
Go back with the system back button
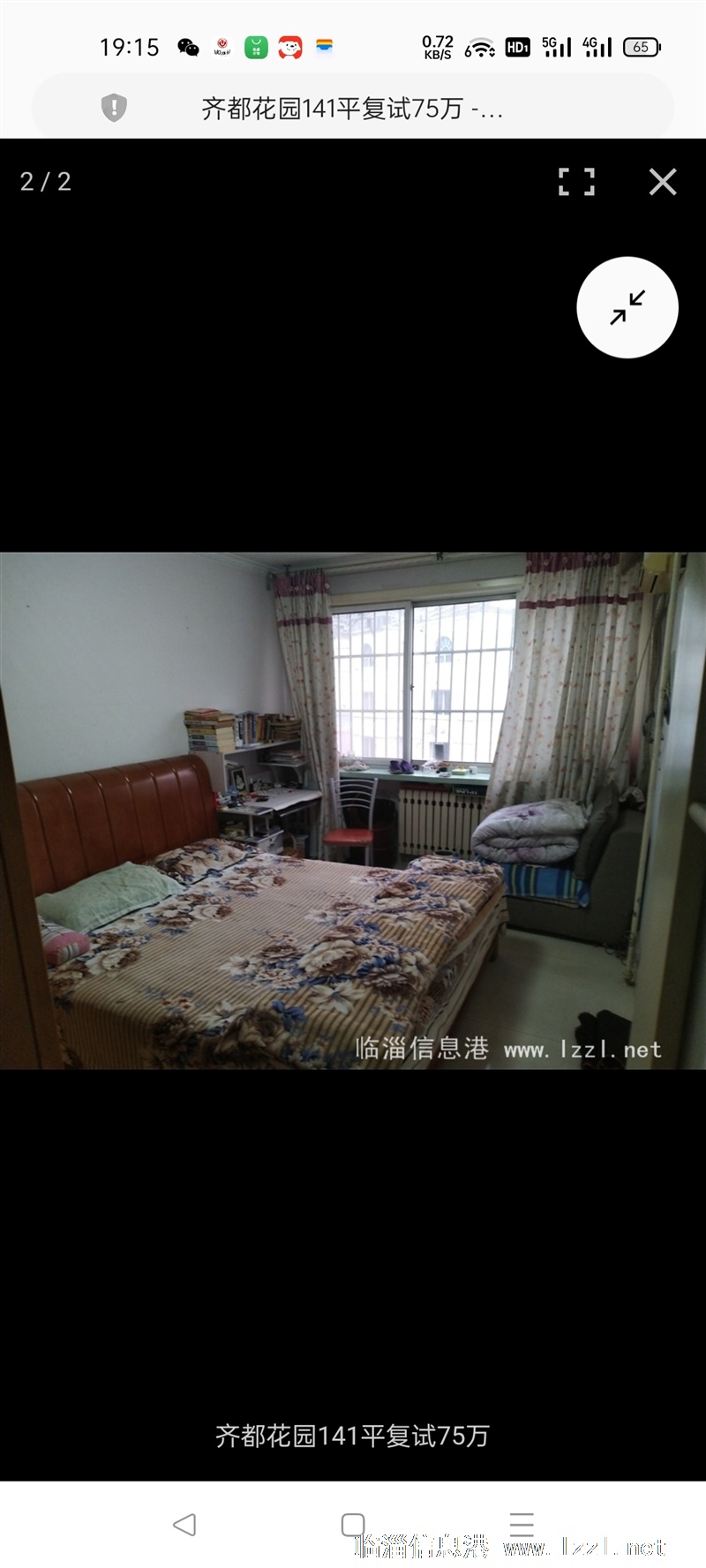point(184,1524)
